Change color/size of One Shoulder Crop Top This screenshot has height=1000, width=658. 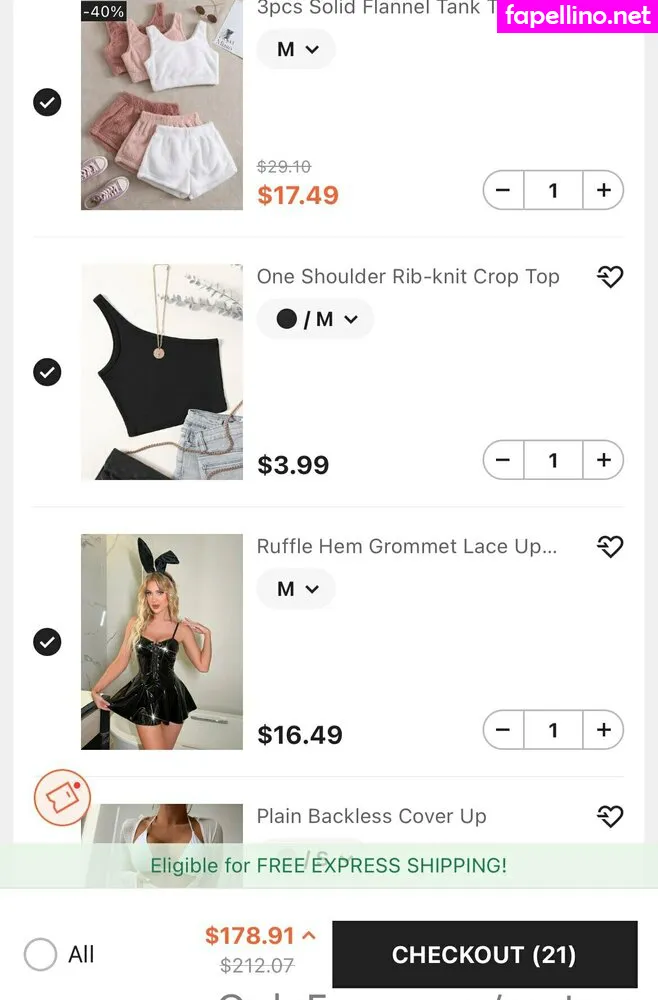point(315,319)
